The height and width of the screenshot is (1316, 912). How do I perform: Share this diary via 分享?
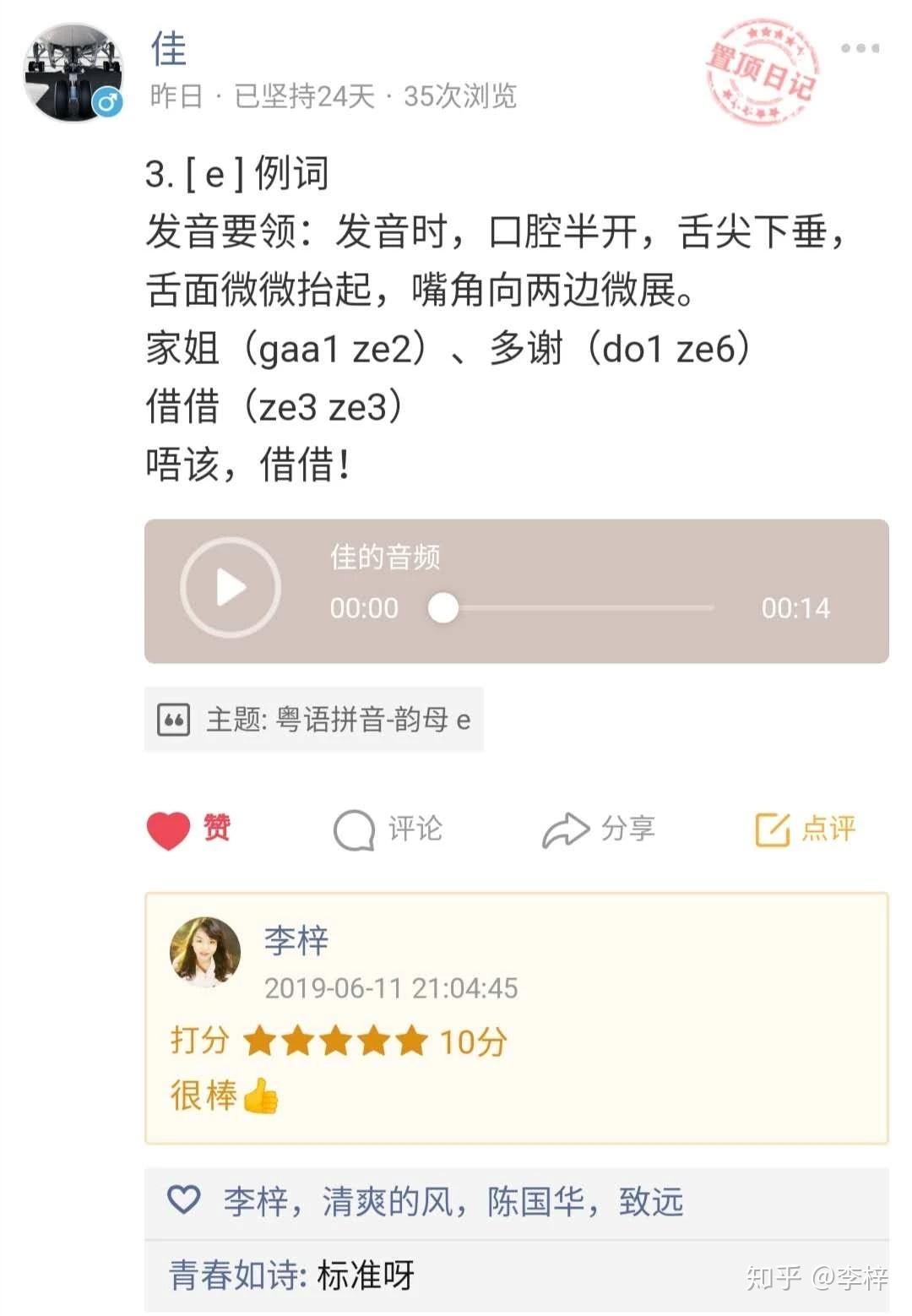[599, 829]
